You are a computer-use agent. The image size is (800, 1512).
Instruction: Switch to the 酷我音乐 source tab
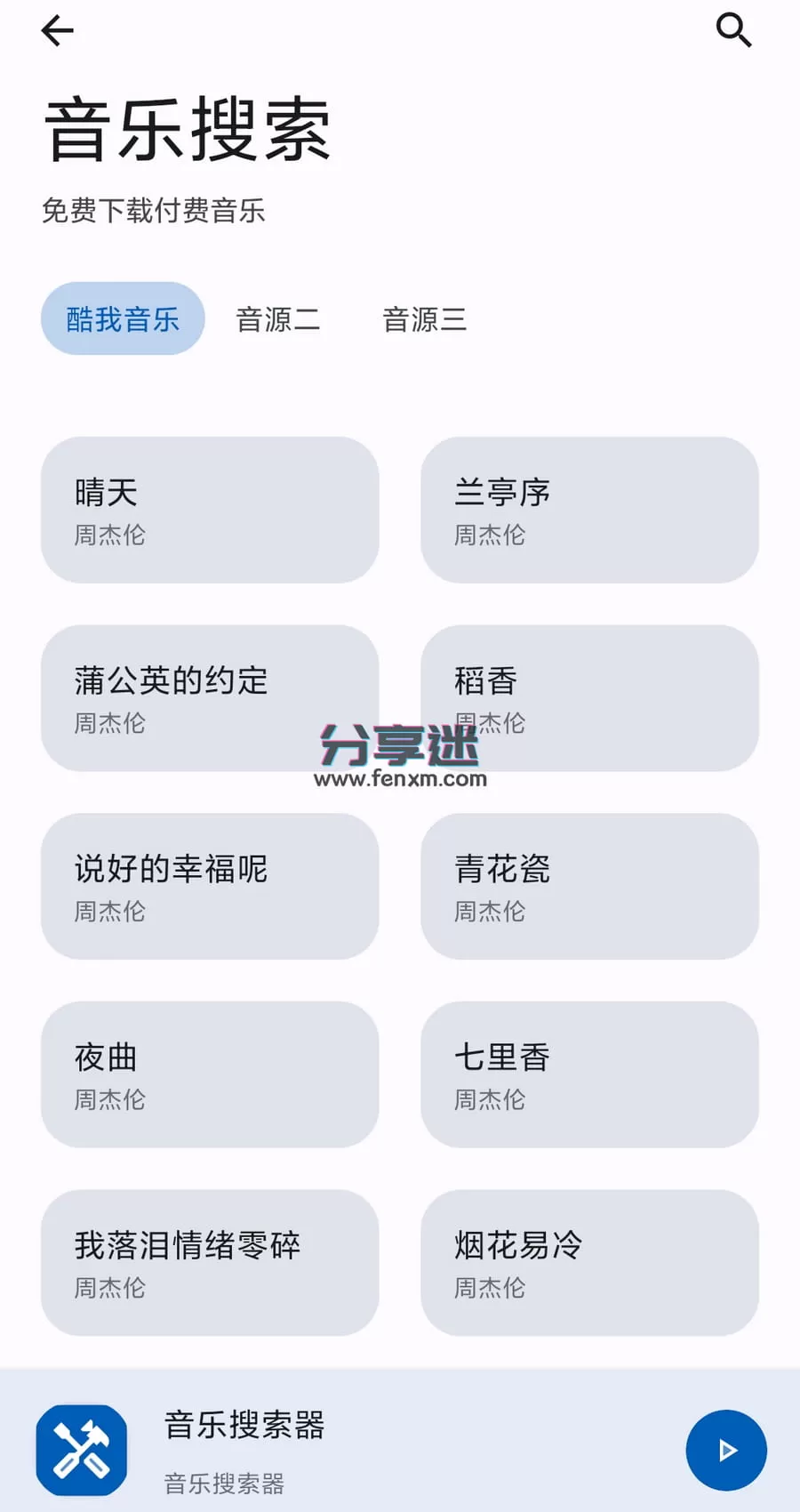click(122, 318)
